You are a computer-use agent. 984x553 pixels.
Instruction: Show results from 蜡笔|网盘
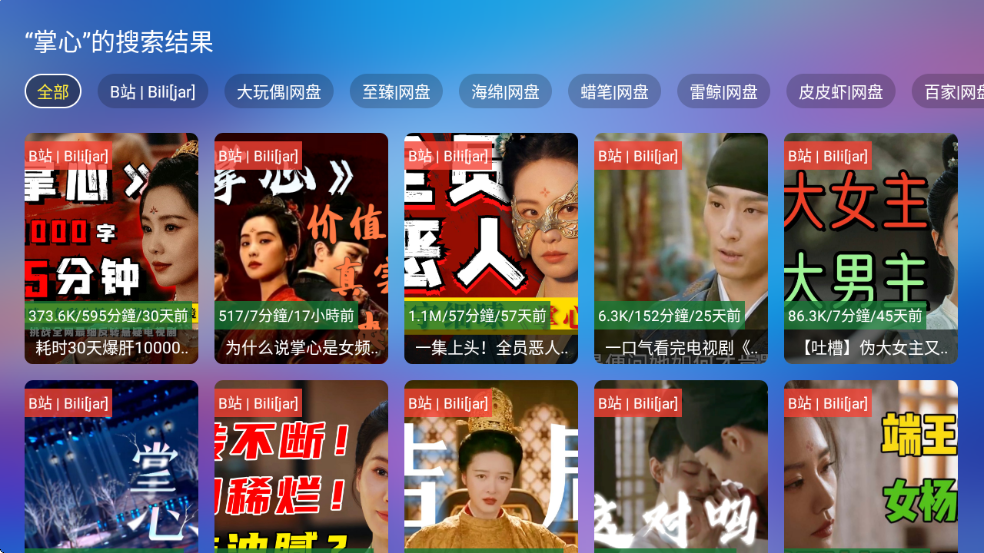[x=615, y=92]
